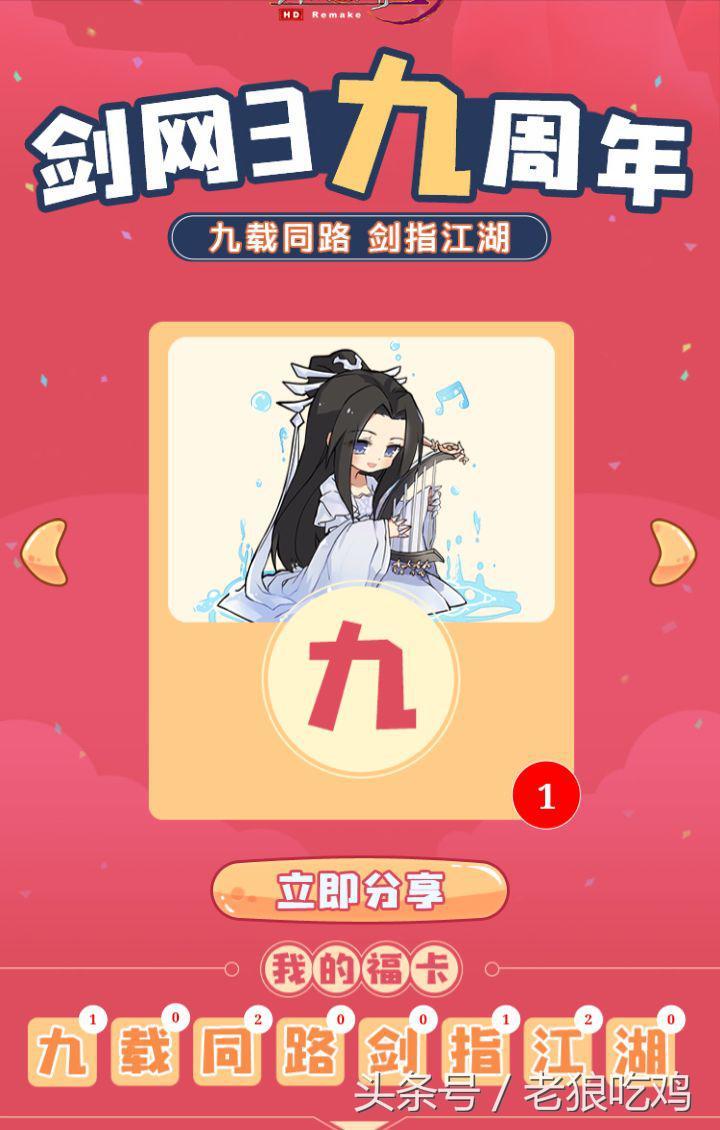
Task: Select the 载 card in 我的福卡
Action: click(145, 1052)
